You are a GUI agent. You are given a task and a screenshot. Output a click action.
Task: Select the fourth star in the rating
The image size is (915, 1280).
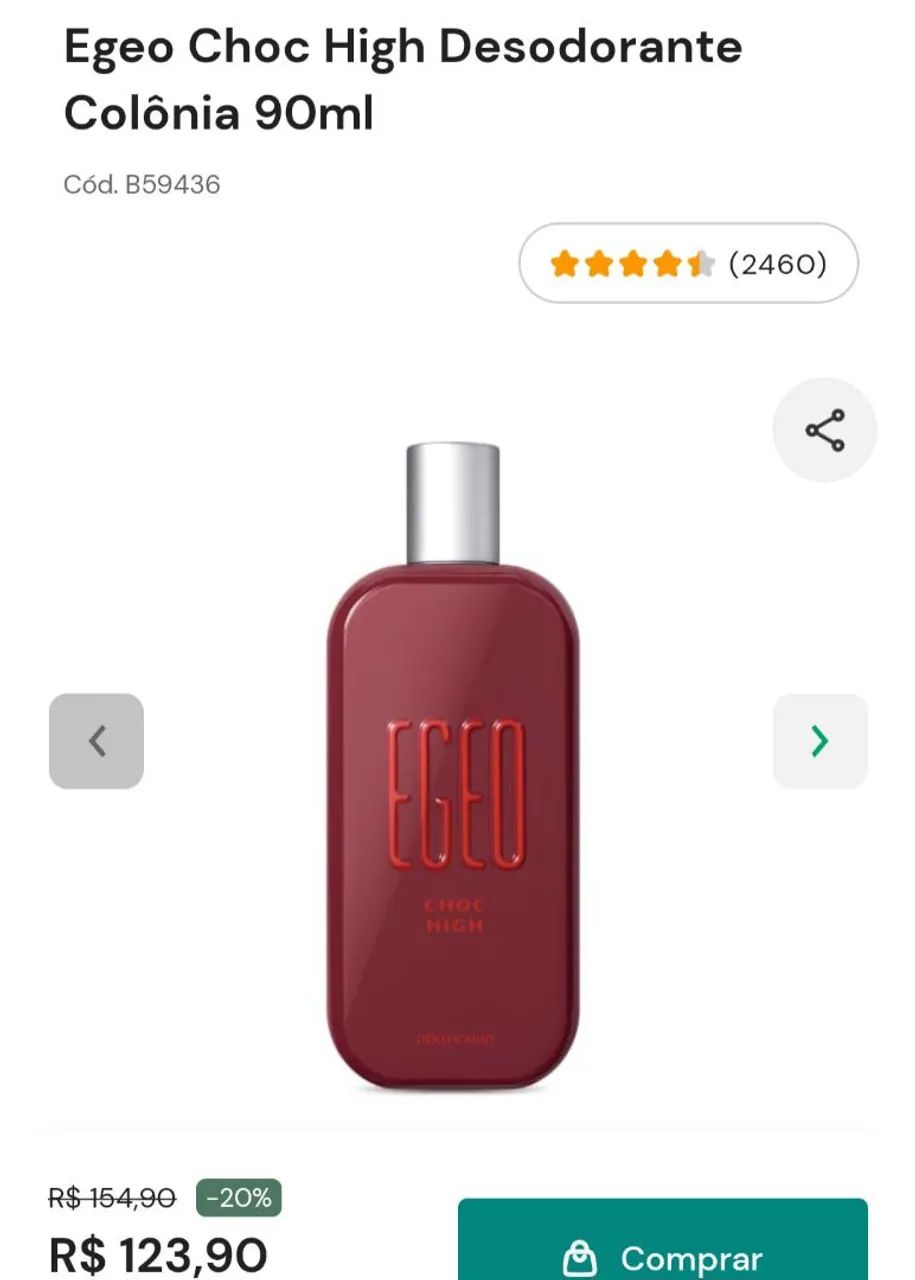coord(664,263)
